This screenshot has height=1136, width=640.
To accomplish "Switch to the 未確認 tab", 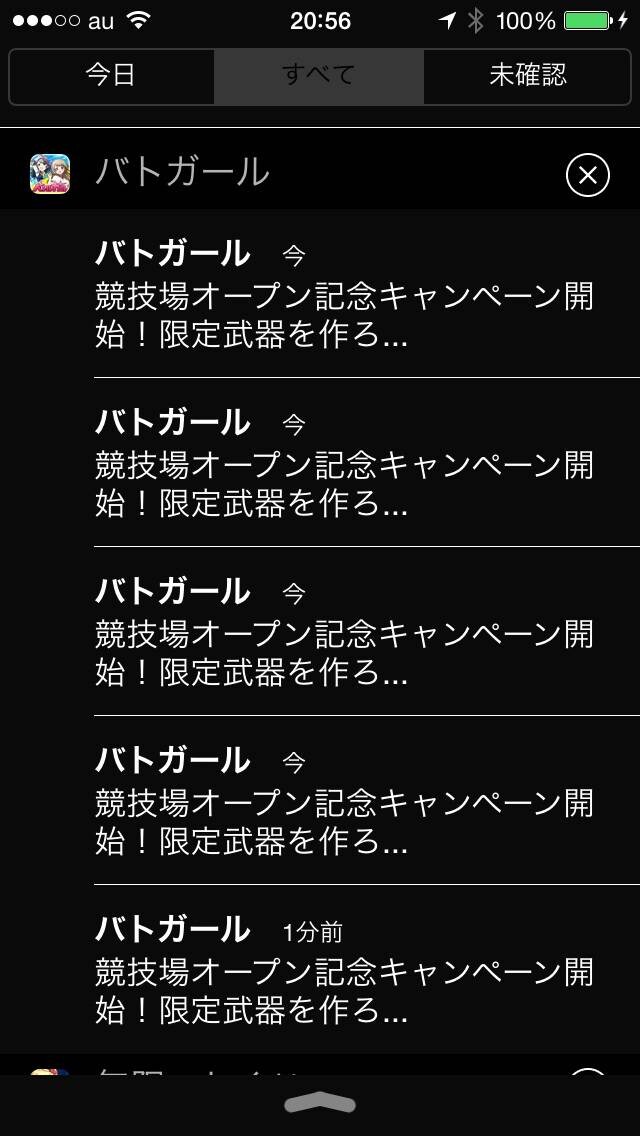I will [x=527, y=76].
